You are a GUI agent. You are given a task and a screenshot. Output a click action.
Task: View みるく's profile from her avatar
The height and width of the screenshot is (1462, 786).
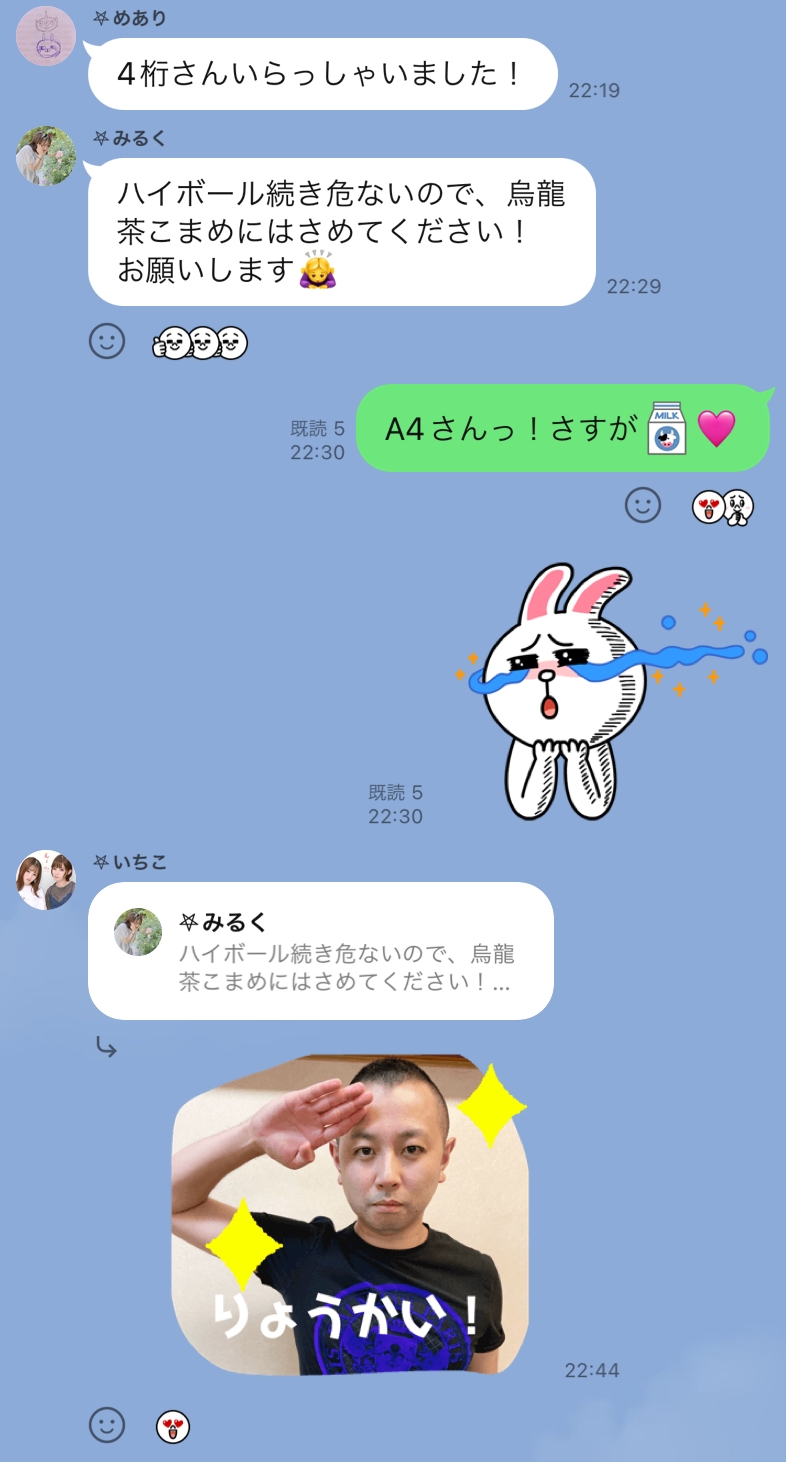(x=46, y=157)
